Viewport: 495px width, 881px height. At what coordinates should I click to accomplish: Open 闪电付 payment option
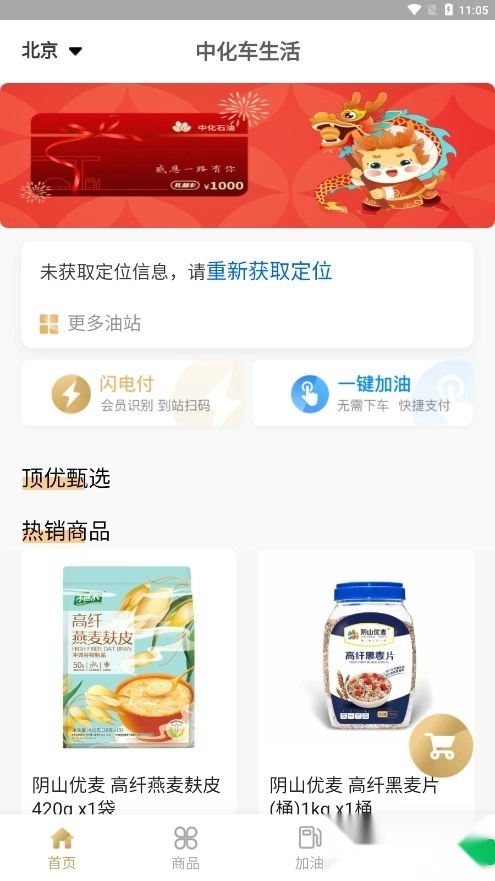[x=133, y=393]
